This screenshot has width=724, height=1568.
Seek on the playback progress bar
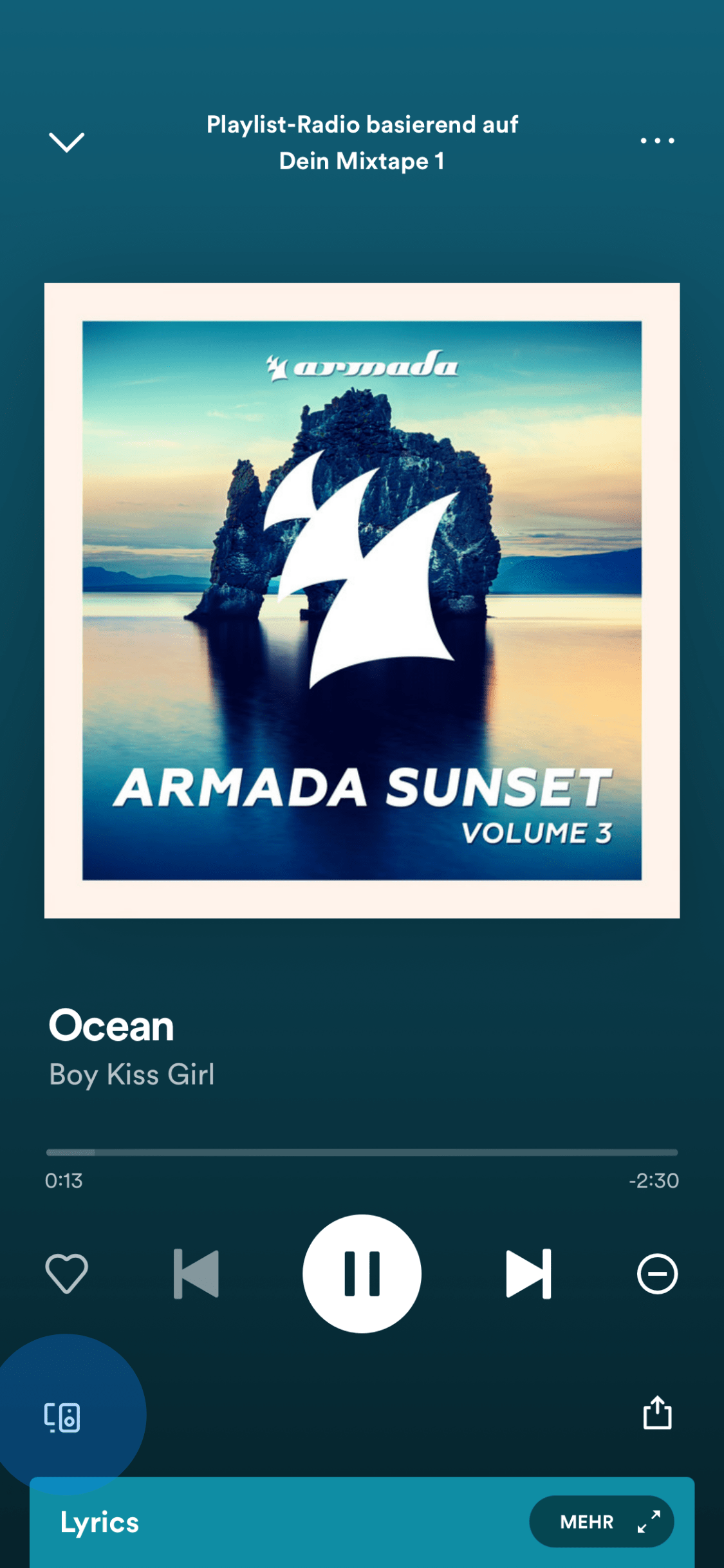coord(362,1152)
